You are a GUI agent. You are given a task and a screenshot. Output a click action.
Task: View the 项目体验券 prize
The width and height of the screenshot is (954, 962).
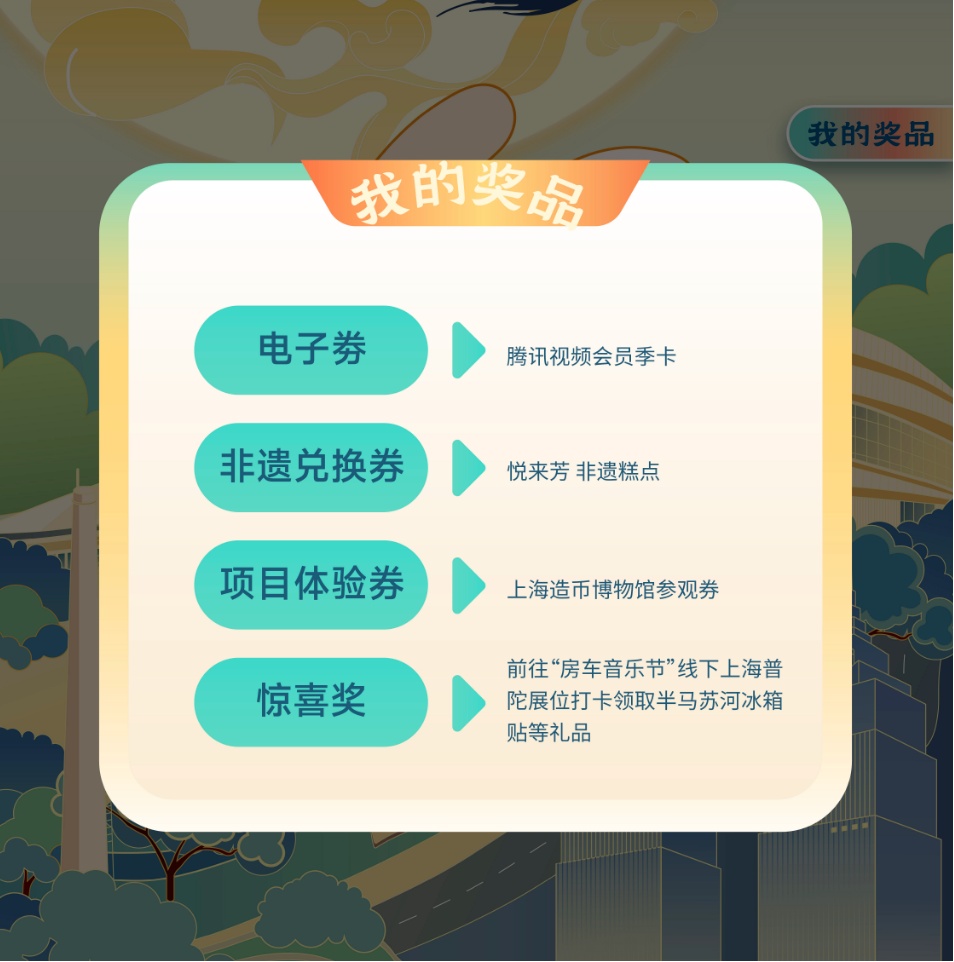pos(311,585)
